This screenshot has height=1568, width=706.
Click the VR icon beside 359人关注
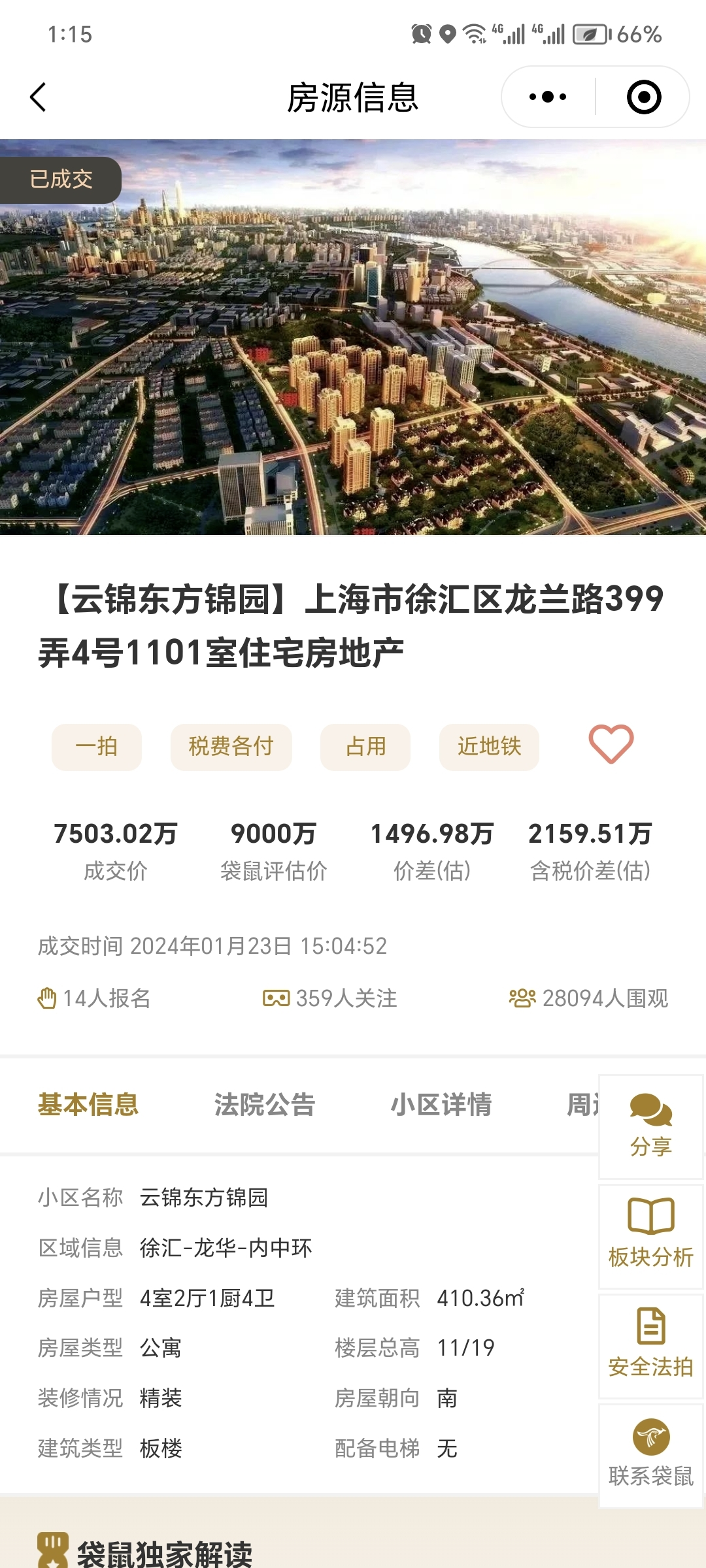click(275, 998)
